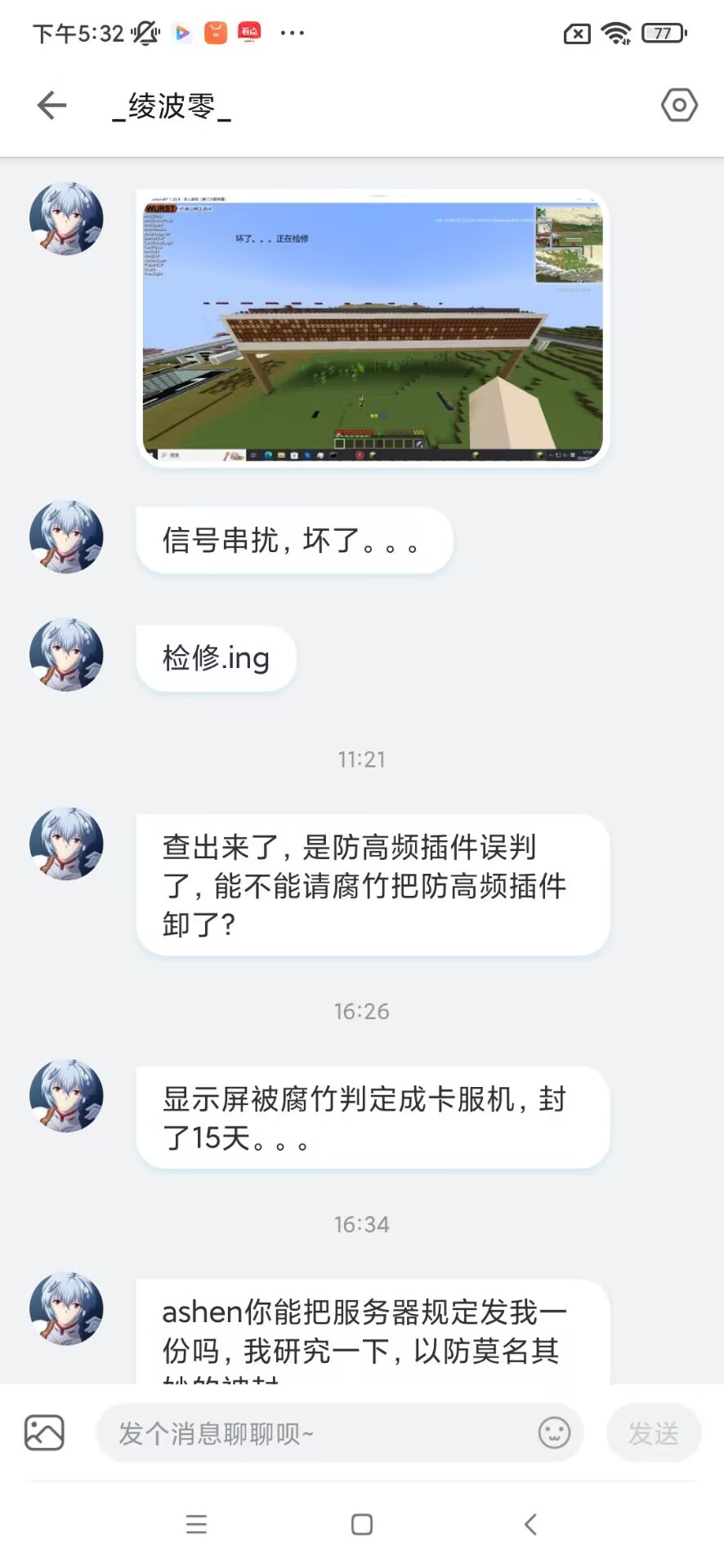Open chat settings hexagon icon
The width and height of the screenshot is (724, 1568).
pyautogui.click(x=678, y=105)
